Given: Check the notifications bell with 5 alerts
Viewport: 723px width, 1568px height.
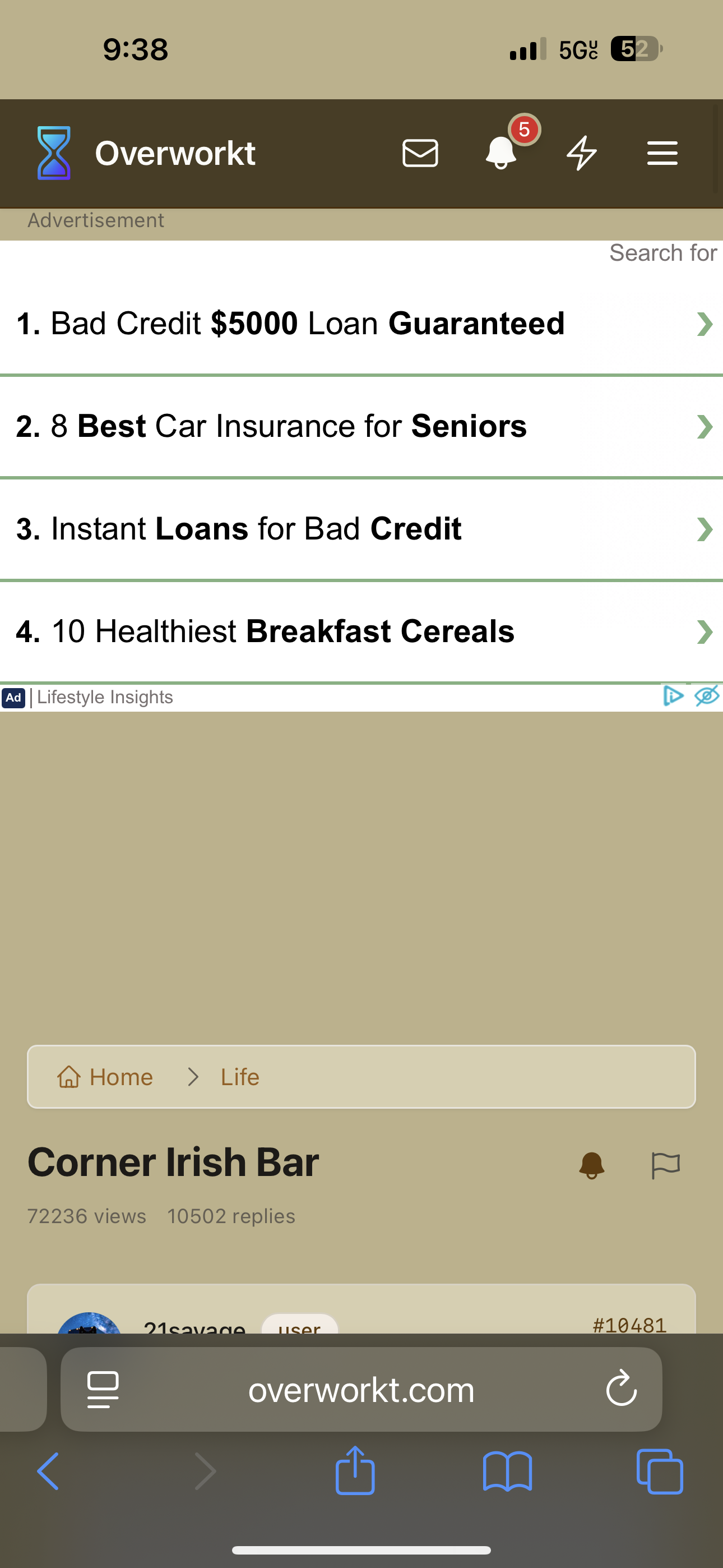Looking at the screenshot, I should tap(501, 152).
